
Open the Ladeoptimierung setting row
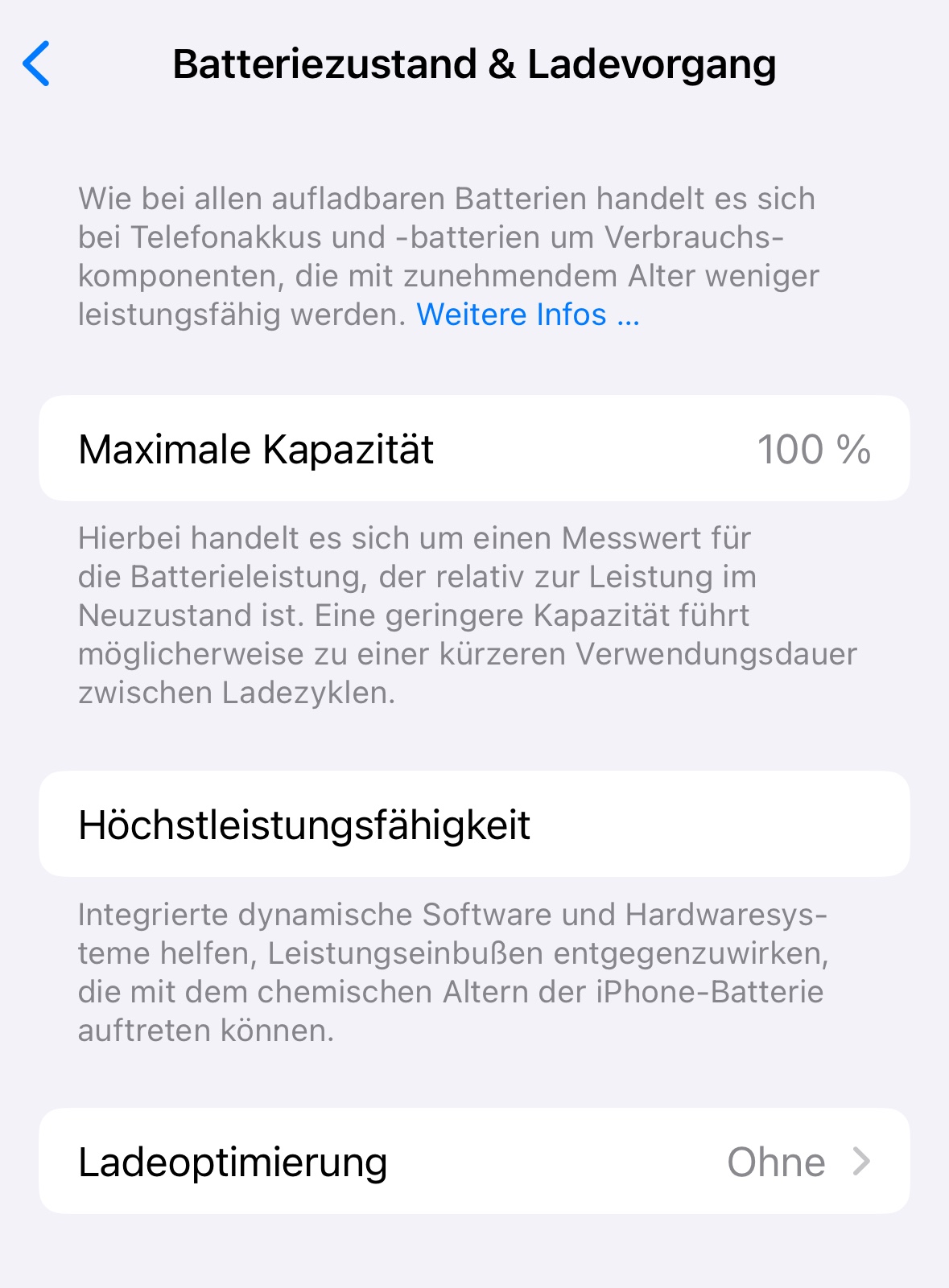click(x=474, y=1161)
